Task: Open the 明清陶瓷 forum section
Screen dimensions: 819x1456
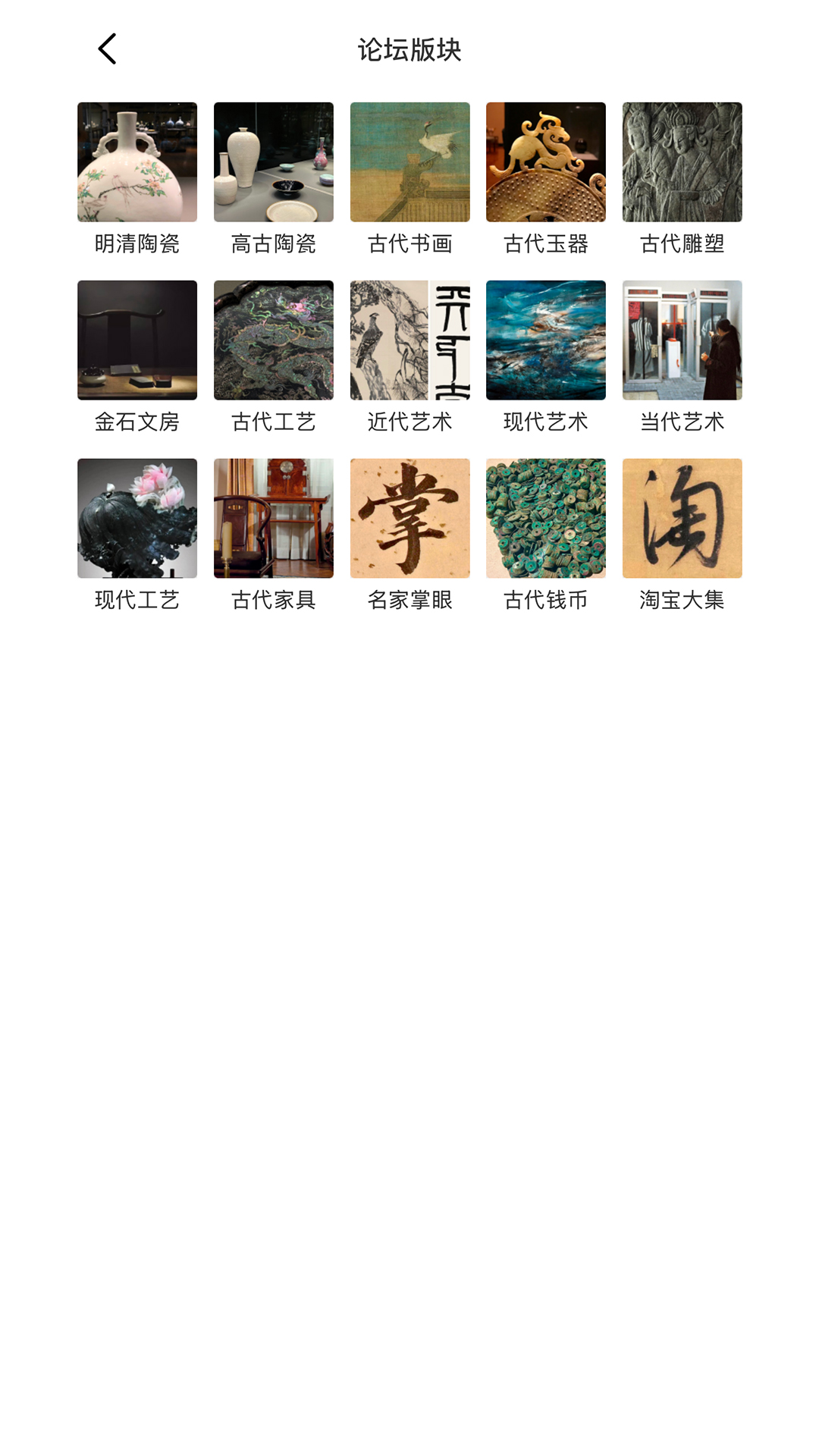Action: point(136,162)
